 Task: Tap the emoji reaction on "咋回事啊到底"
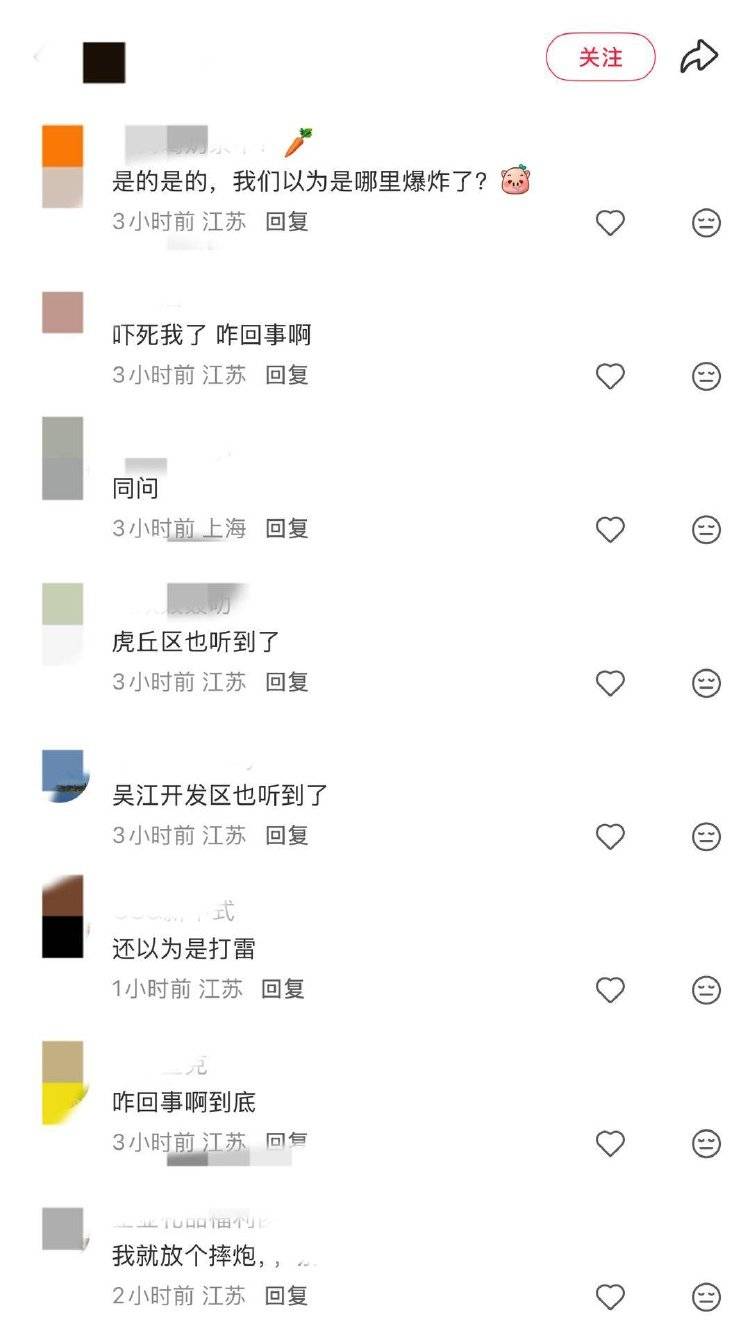pos(704,1143)
